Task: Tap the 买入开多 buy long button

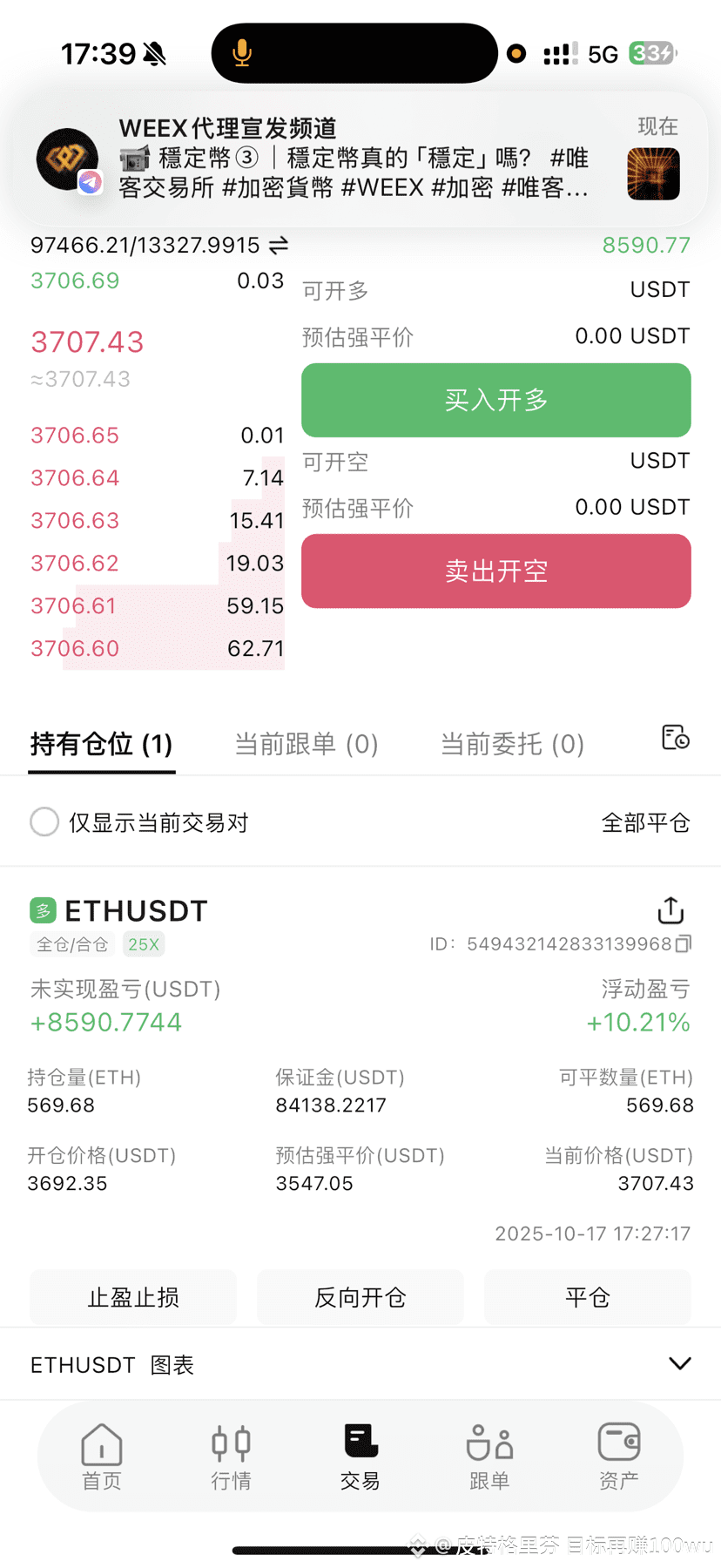Action: click(496, 400)
